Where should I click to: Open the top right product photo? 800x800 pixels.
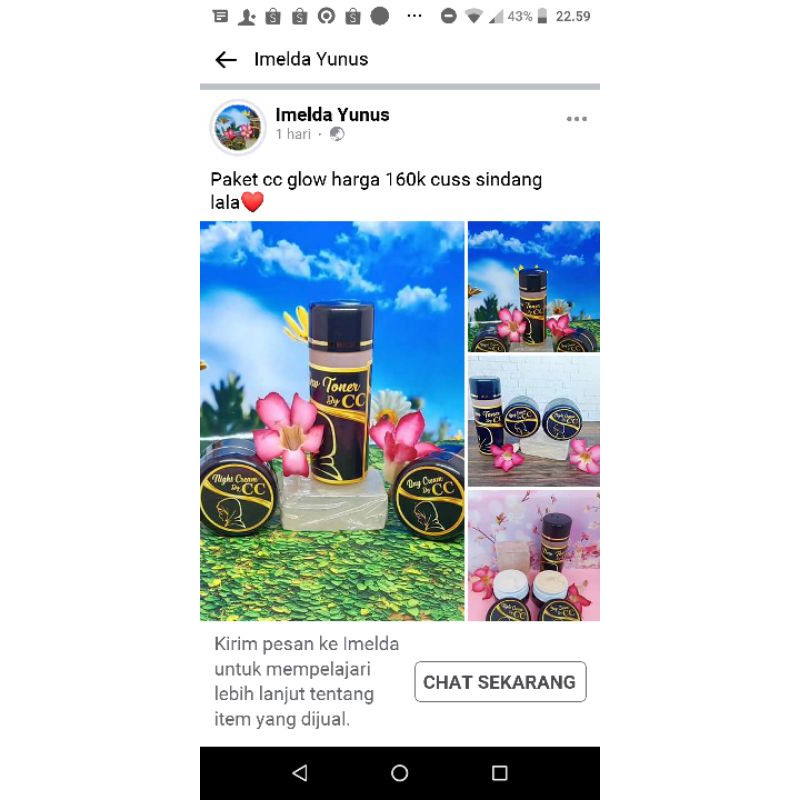pos(534,286)
